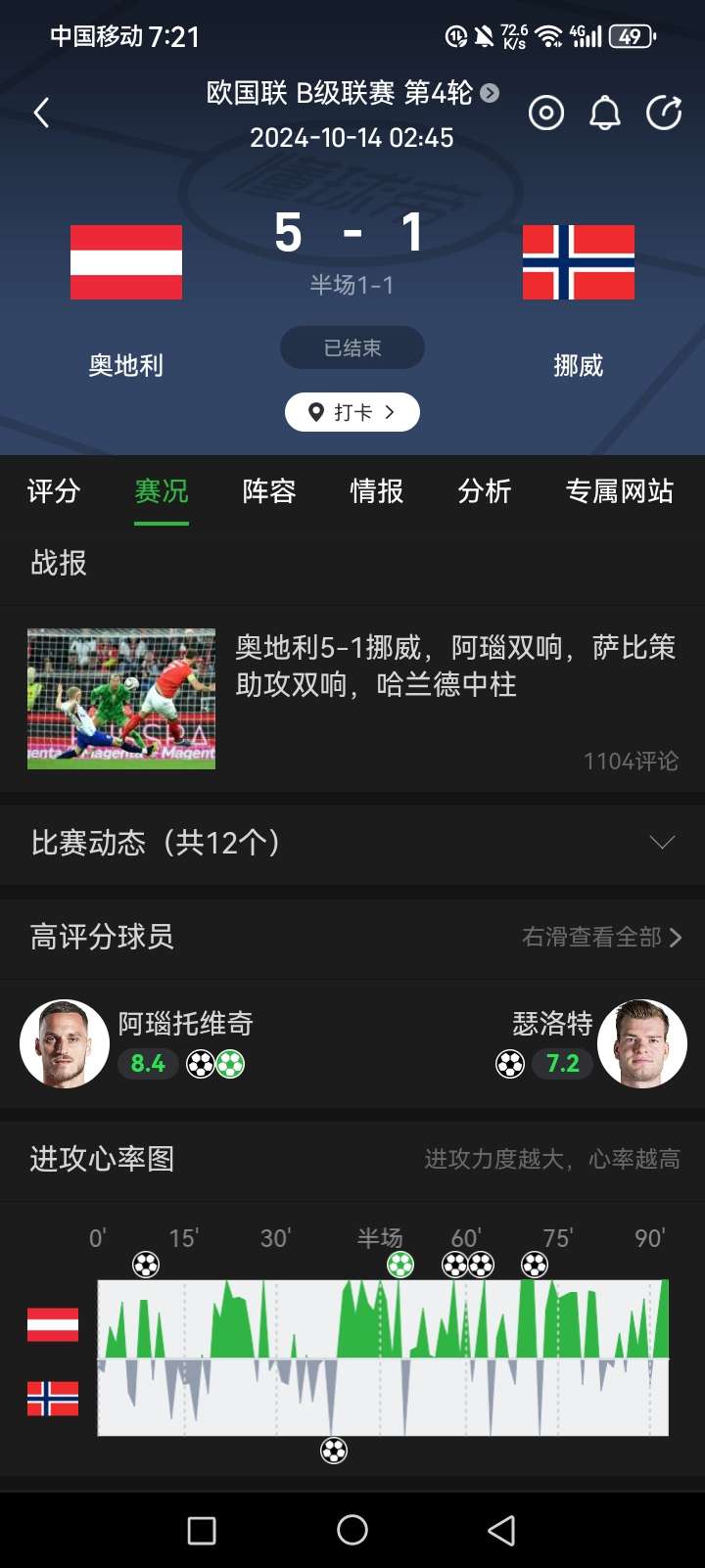Image resolution: width=705 pixels, height=1568 pixels.
Task: Tap the 打卡 check-in button
Action: click(352, 412)
